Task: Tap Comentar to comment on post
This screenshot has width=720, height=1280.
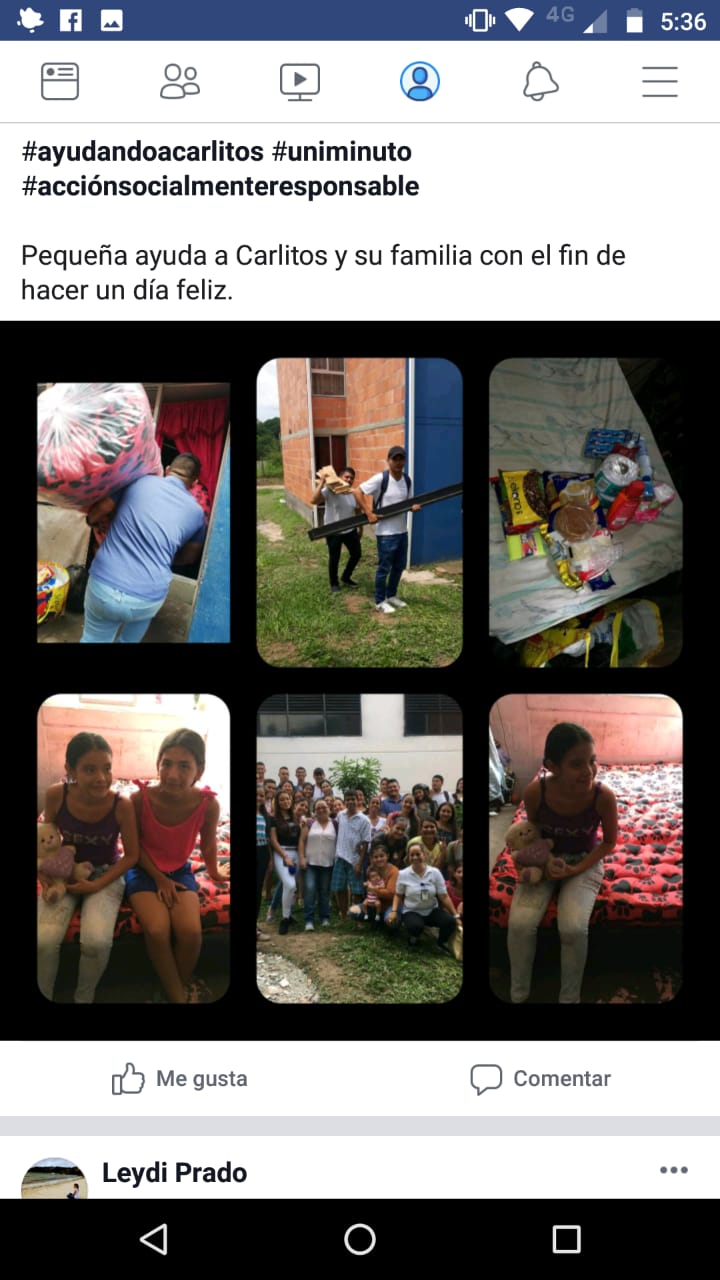Action: 540,1079
